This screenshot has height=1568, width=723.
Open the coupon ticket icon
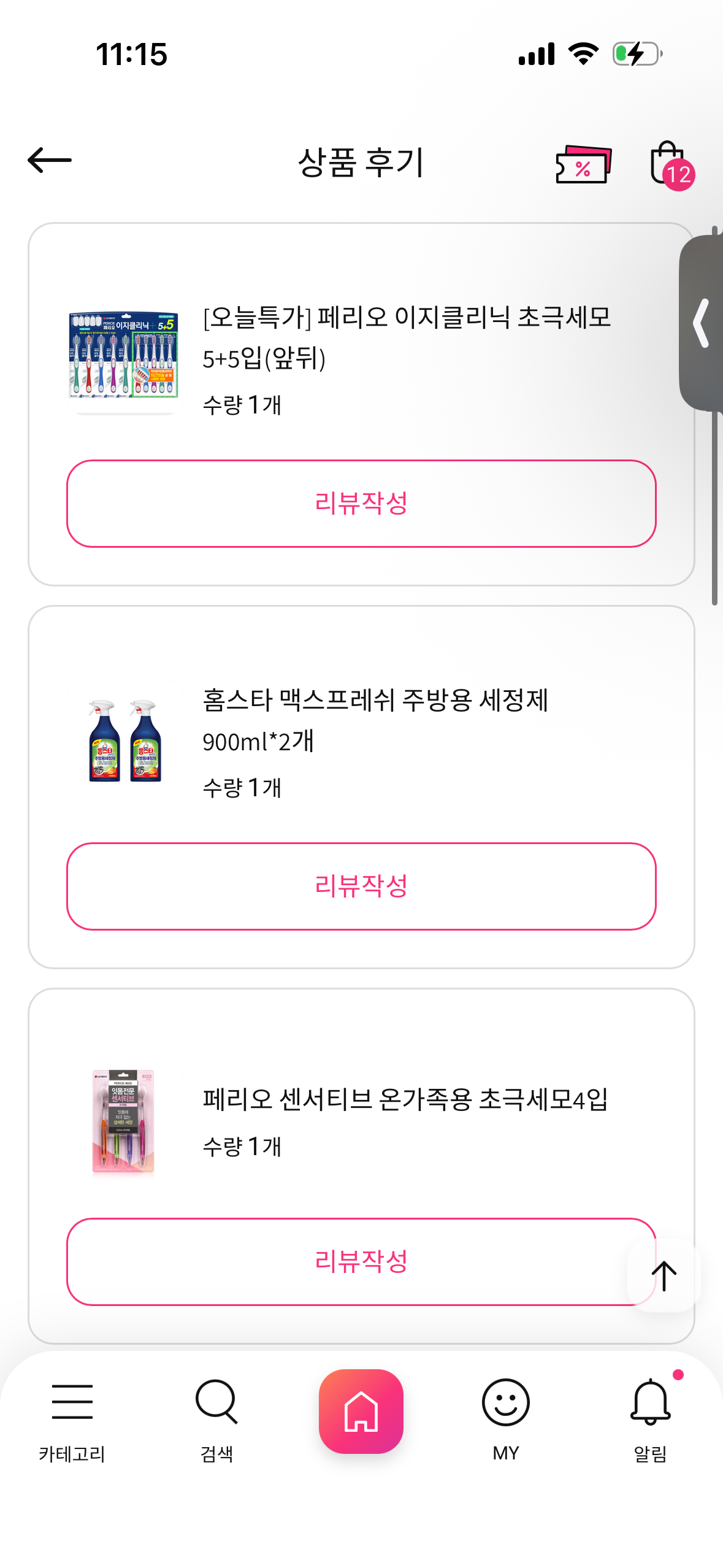[583, 164]
